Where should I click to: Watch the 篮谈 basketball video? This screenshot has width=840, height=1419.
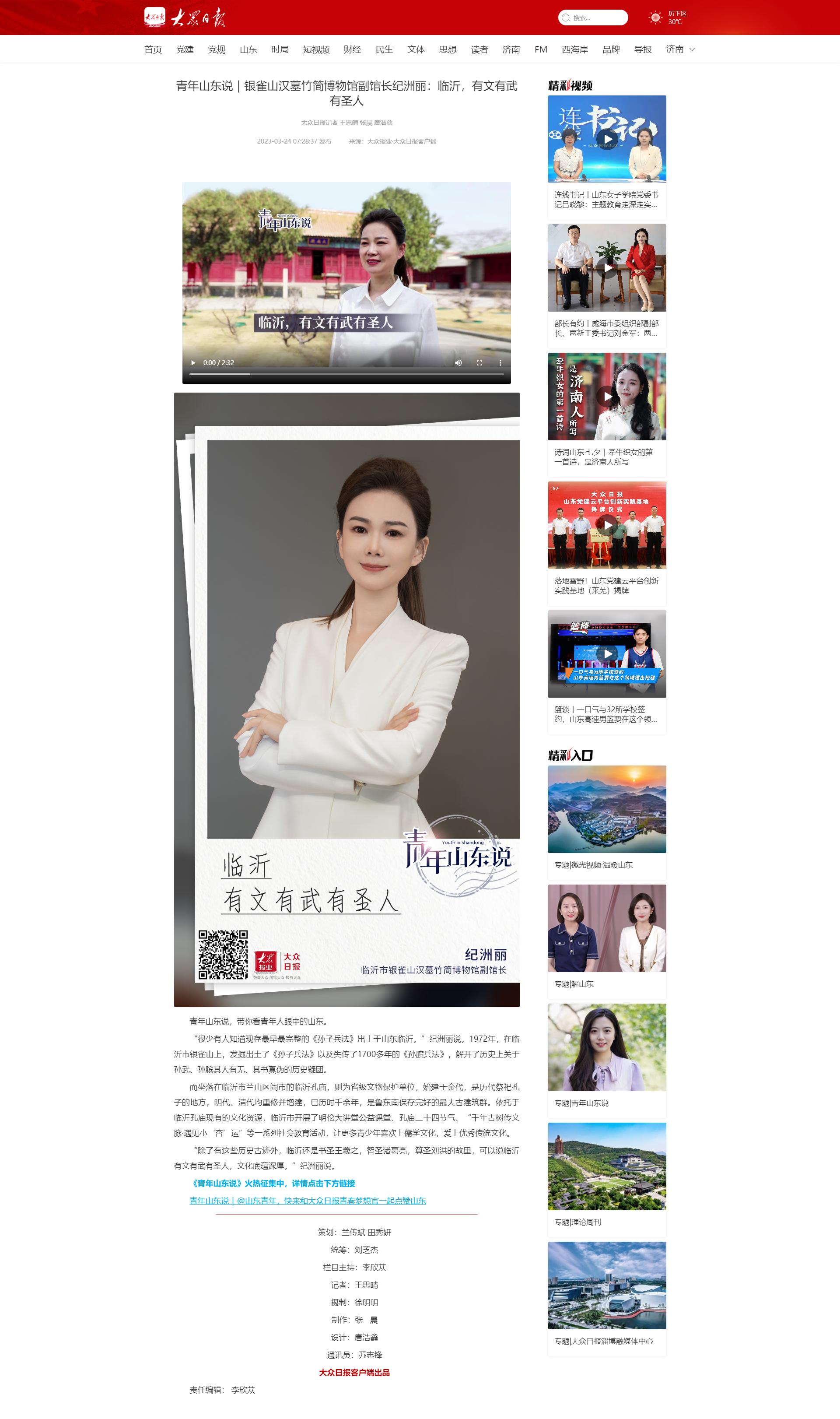(607, 653)
